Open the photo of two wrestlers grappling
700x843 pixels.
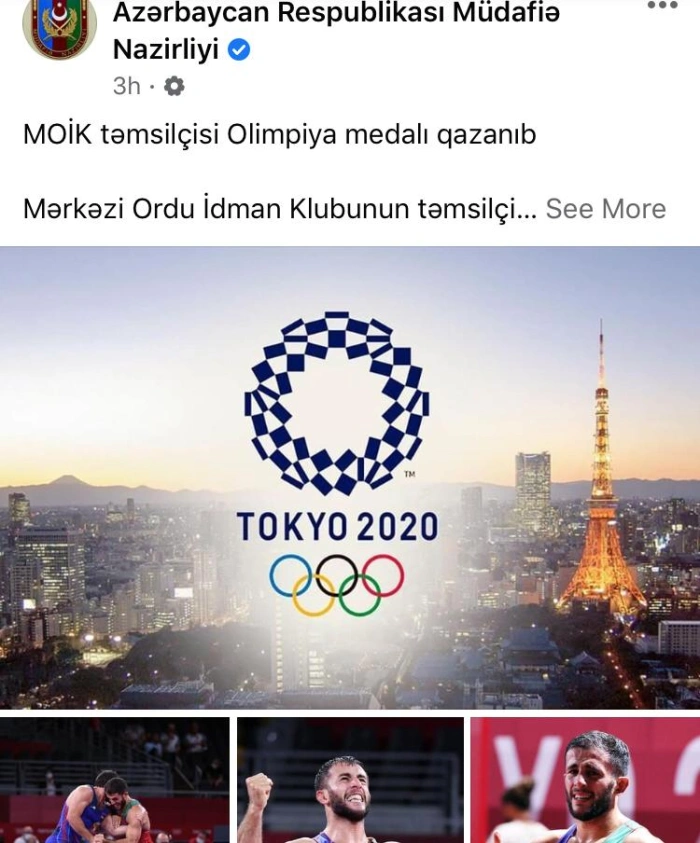point(114,780)
